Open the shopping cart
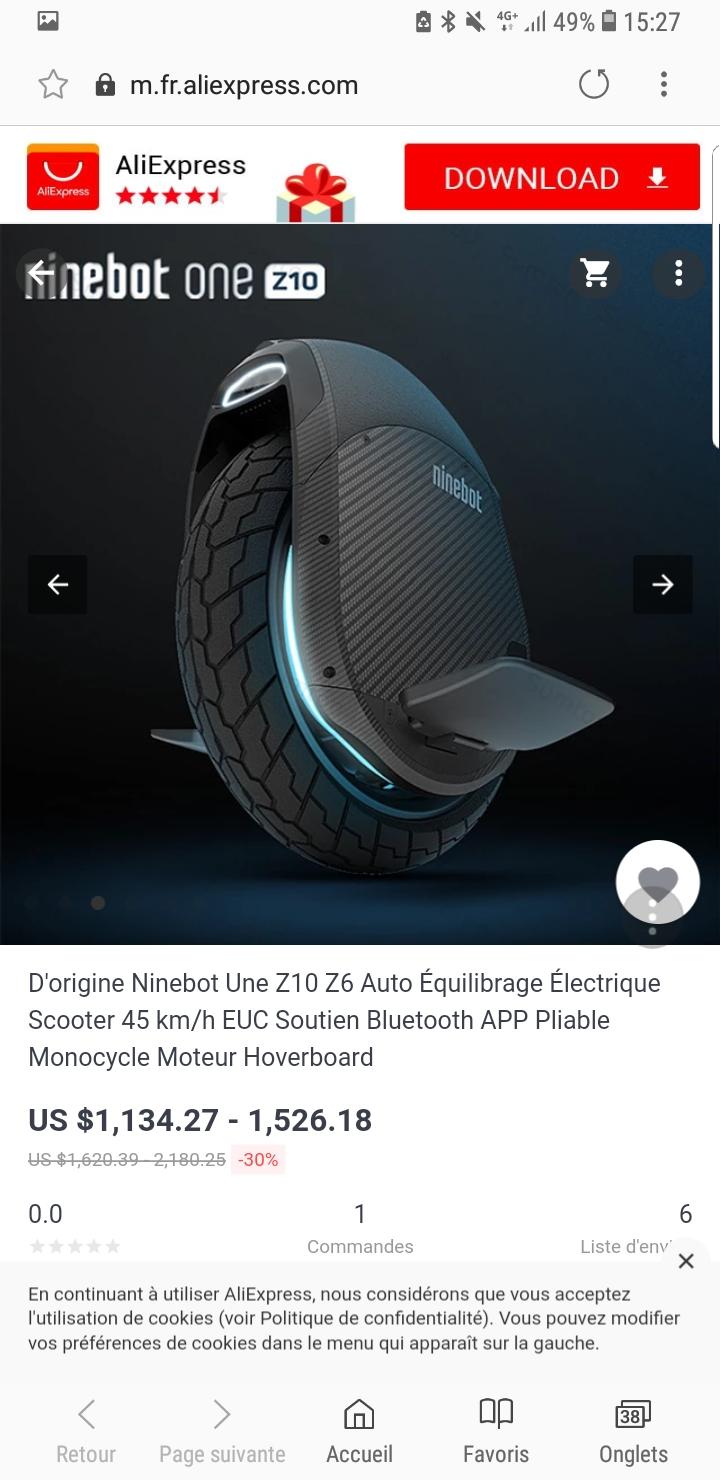The height and width of the screenshot is (1480, 720). [x=596, y=273]
